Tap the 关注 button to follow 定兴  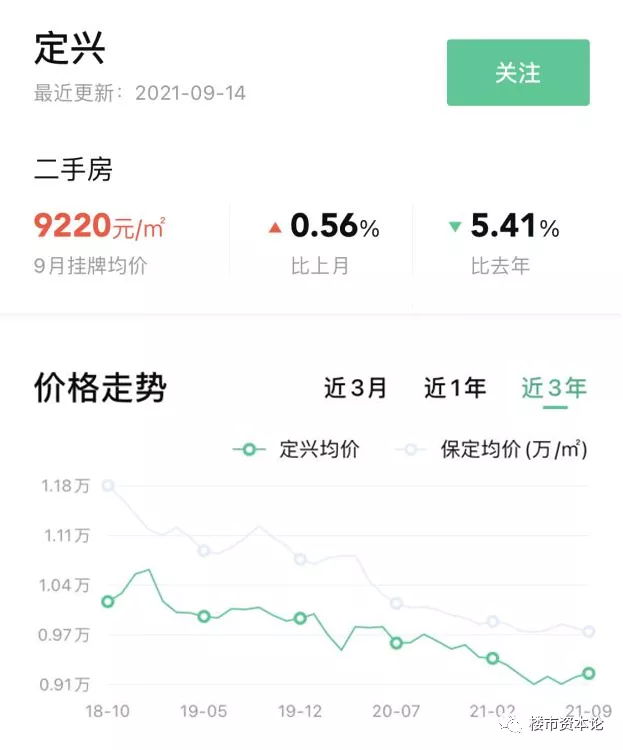pos(517,73)
